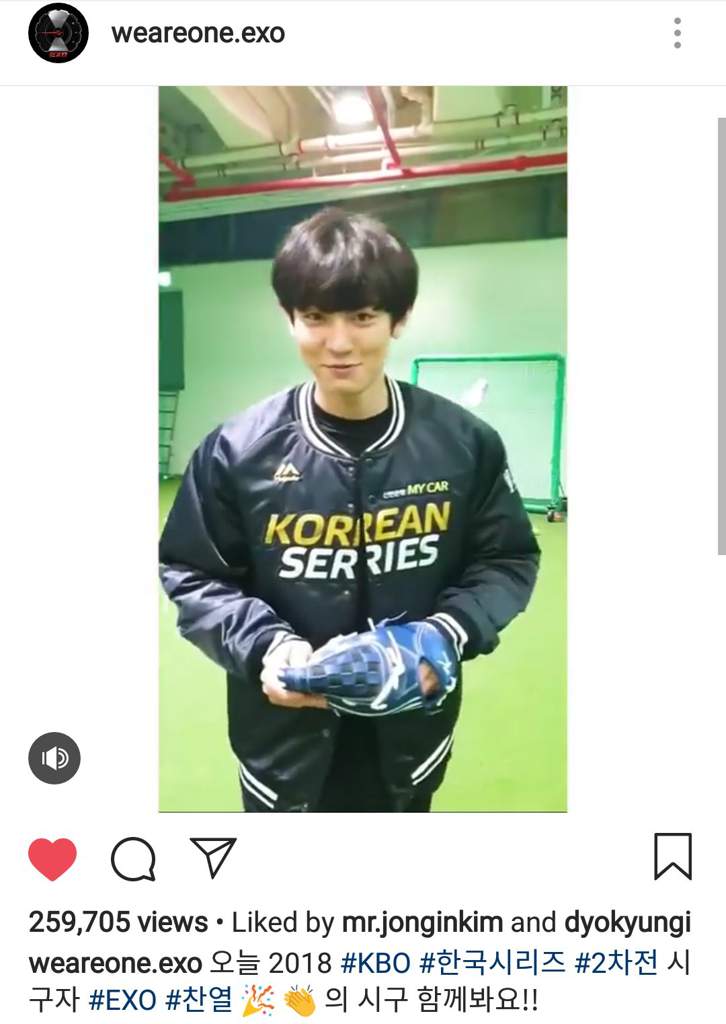Unlike the post with the red heart
Screen dimensions: 726x1024
52,858
